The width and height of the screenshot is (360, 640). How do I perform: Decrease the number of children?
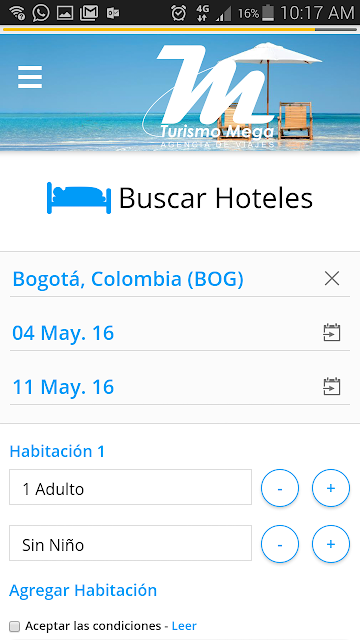(x=280, y=544)
